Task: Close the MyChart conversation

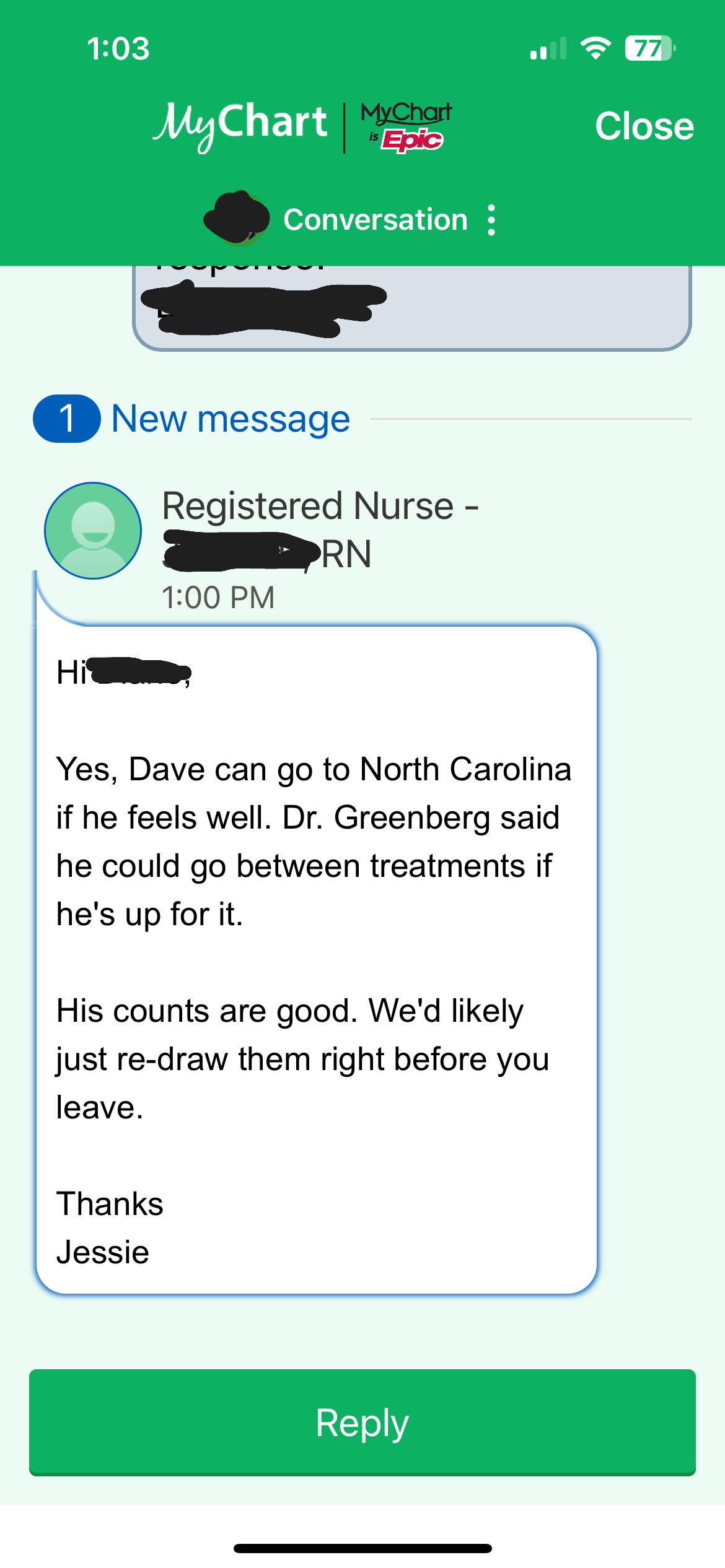Action: click(644, 126)
